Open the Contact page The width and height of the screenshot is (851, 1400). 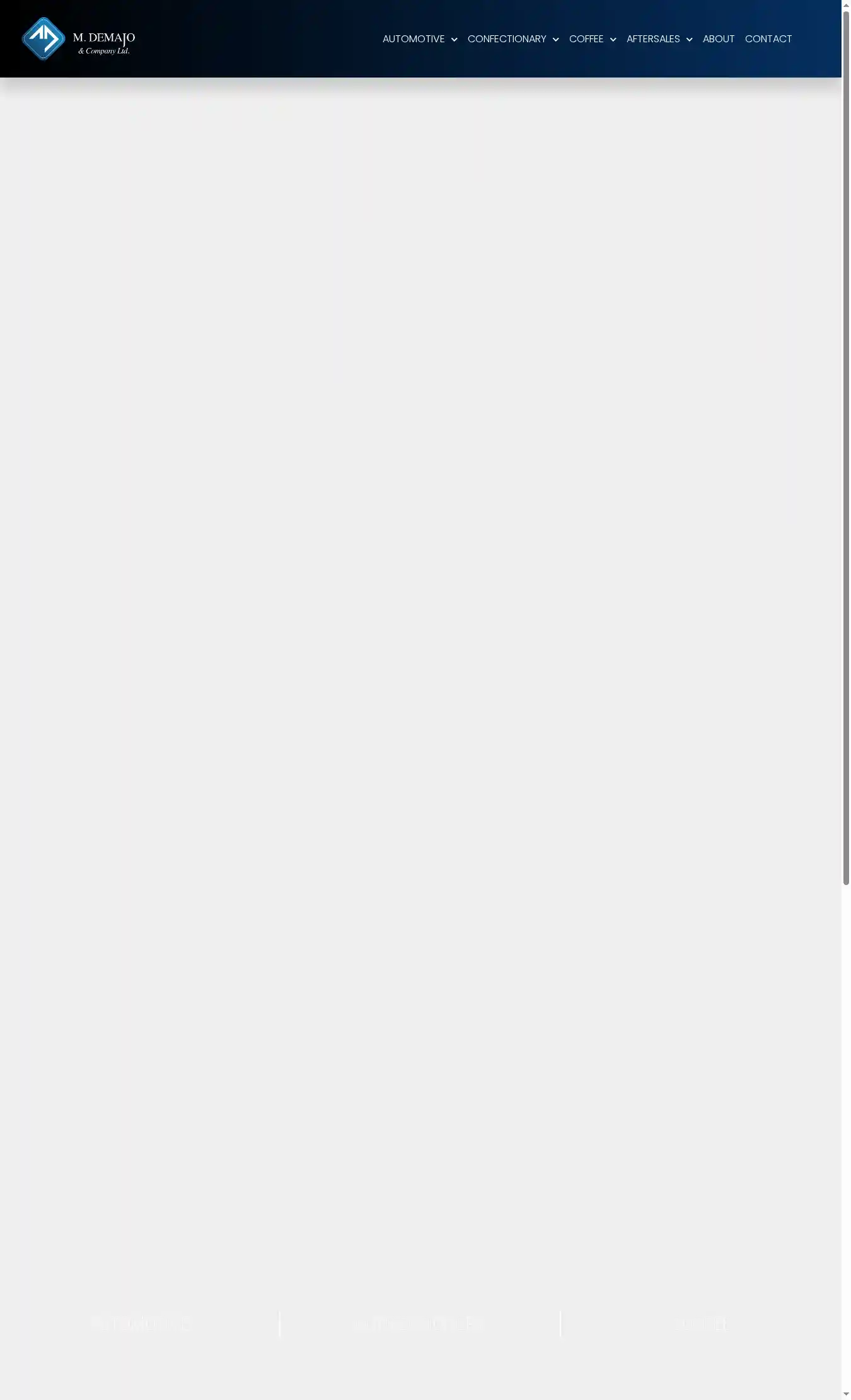[x=768, y=39]
